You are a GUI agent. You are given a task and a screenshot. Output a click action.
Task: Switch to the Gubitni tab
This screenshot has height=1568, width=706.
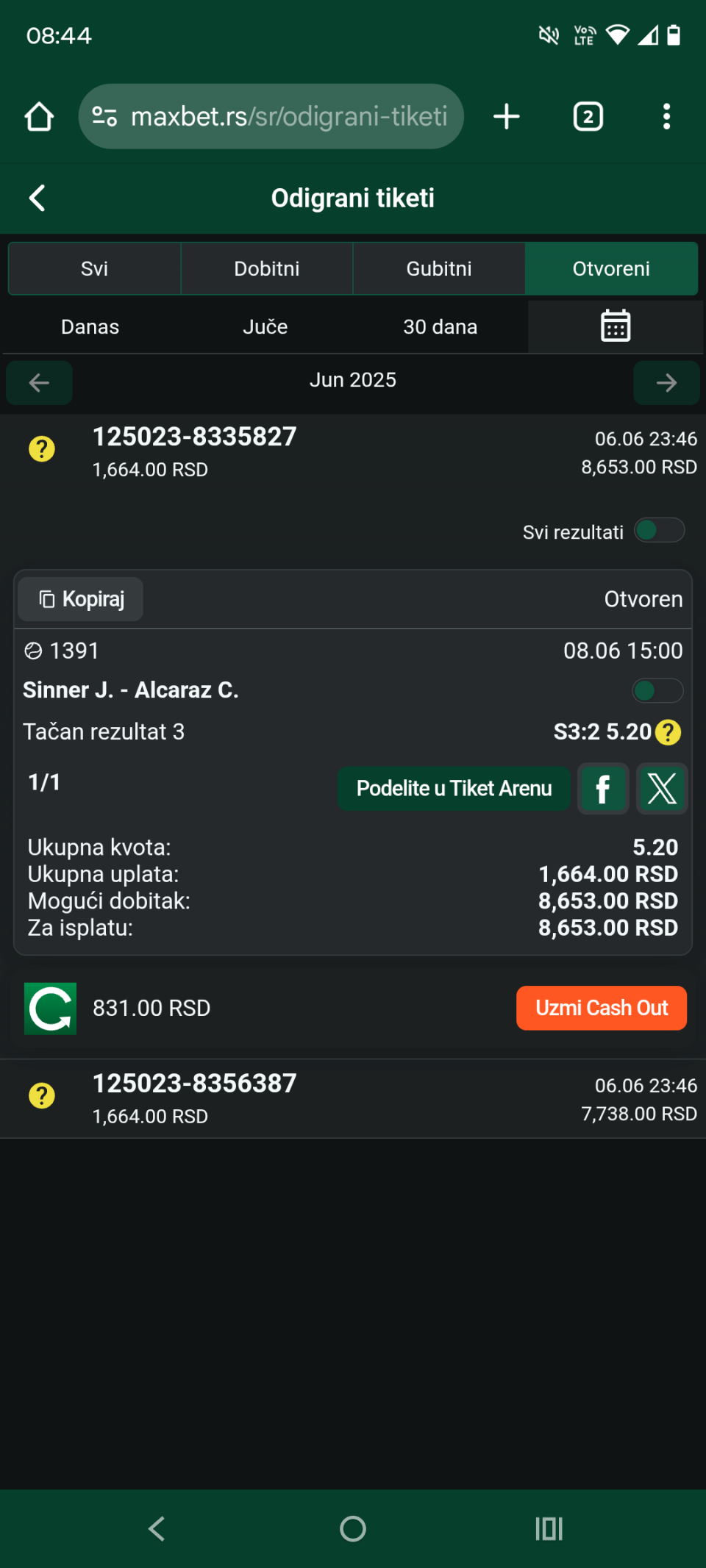tap(439, 268)
